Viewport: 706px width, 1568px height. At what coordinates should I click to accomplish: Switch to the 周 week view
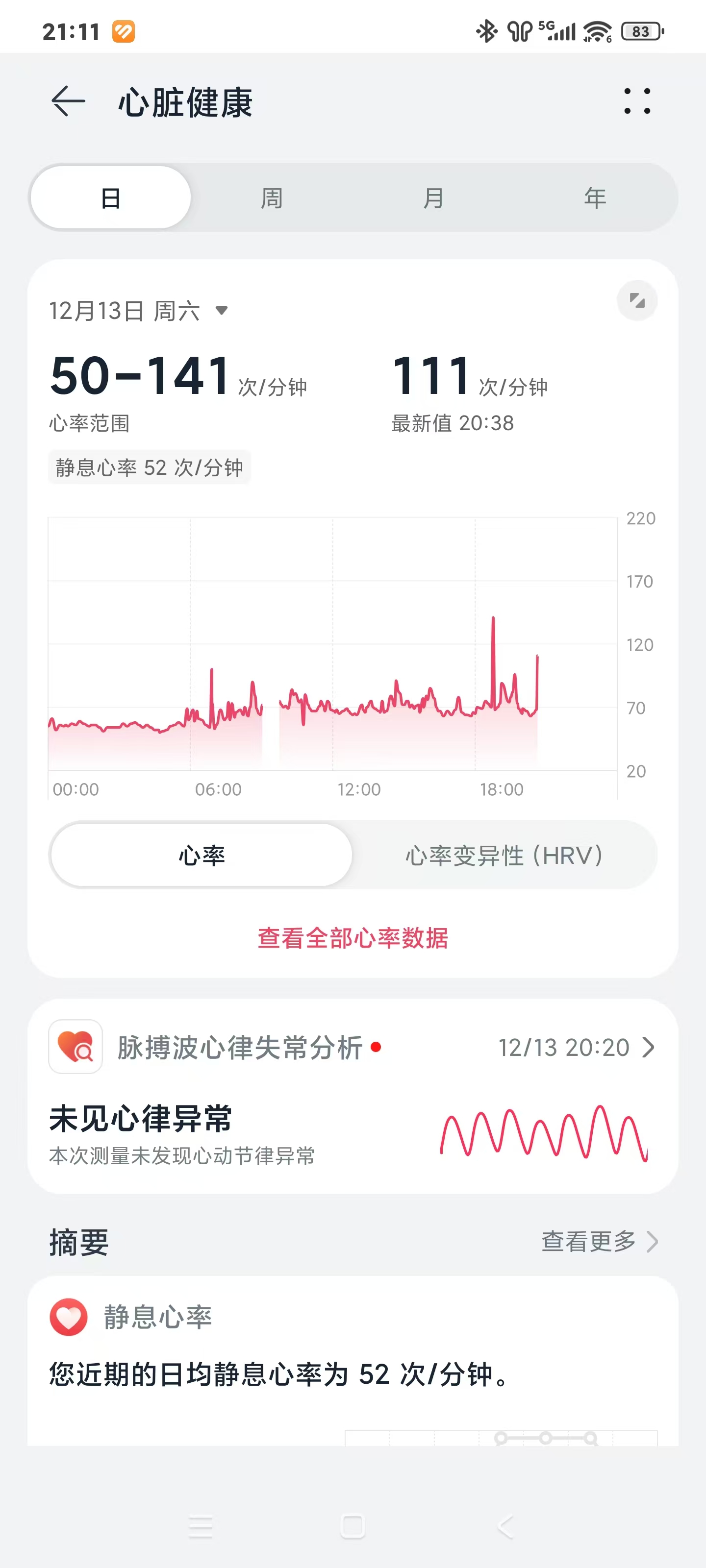272,198
